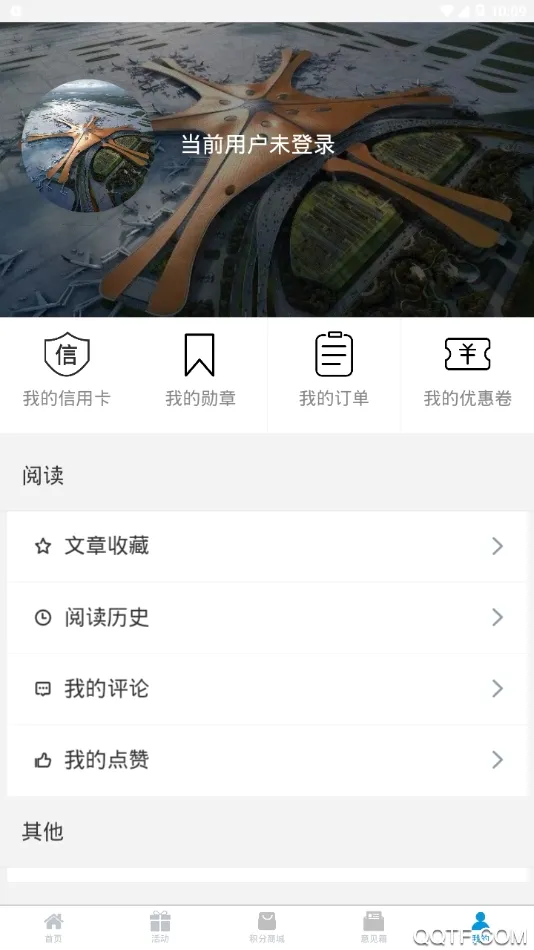Open 我的评论
This screenshot has width=534, height=950.
tap(267, 689)
